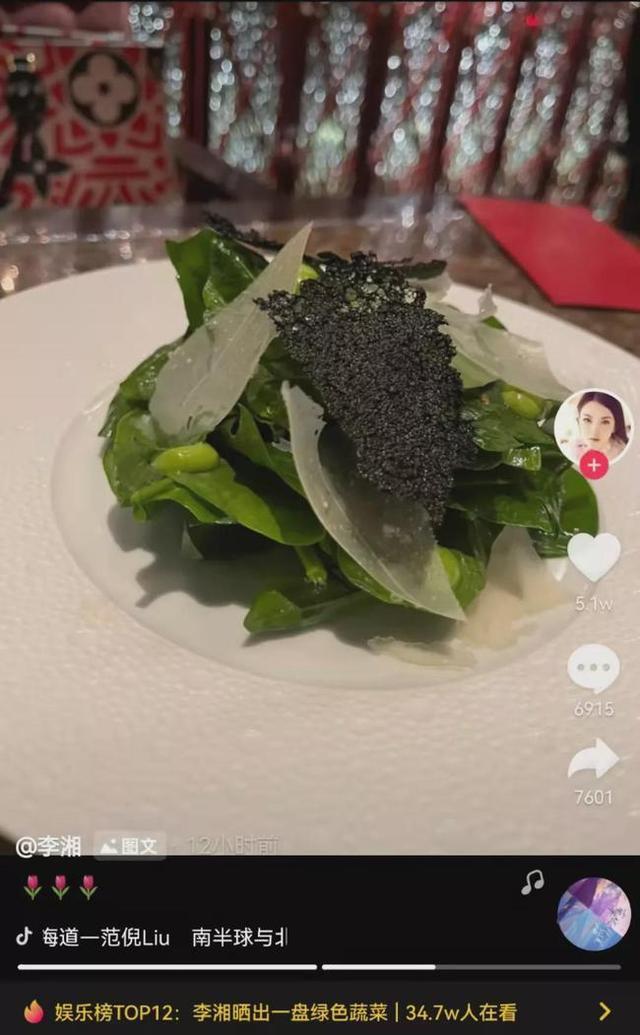Tap the @李湘 username
The image size is (640, 1035).
(48, 846)
